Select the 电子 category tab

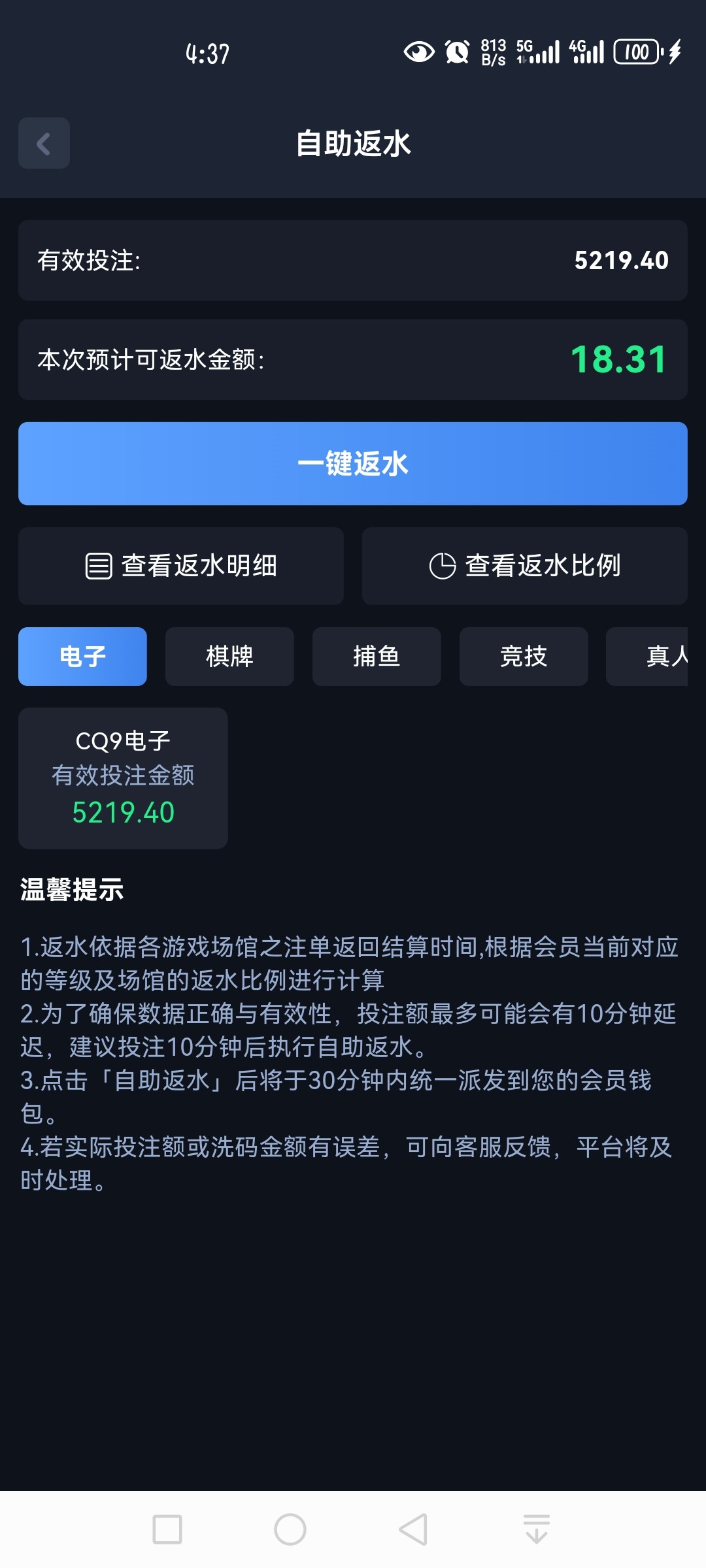[82, 656]
